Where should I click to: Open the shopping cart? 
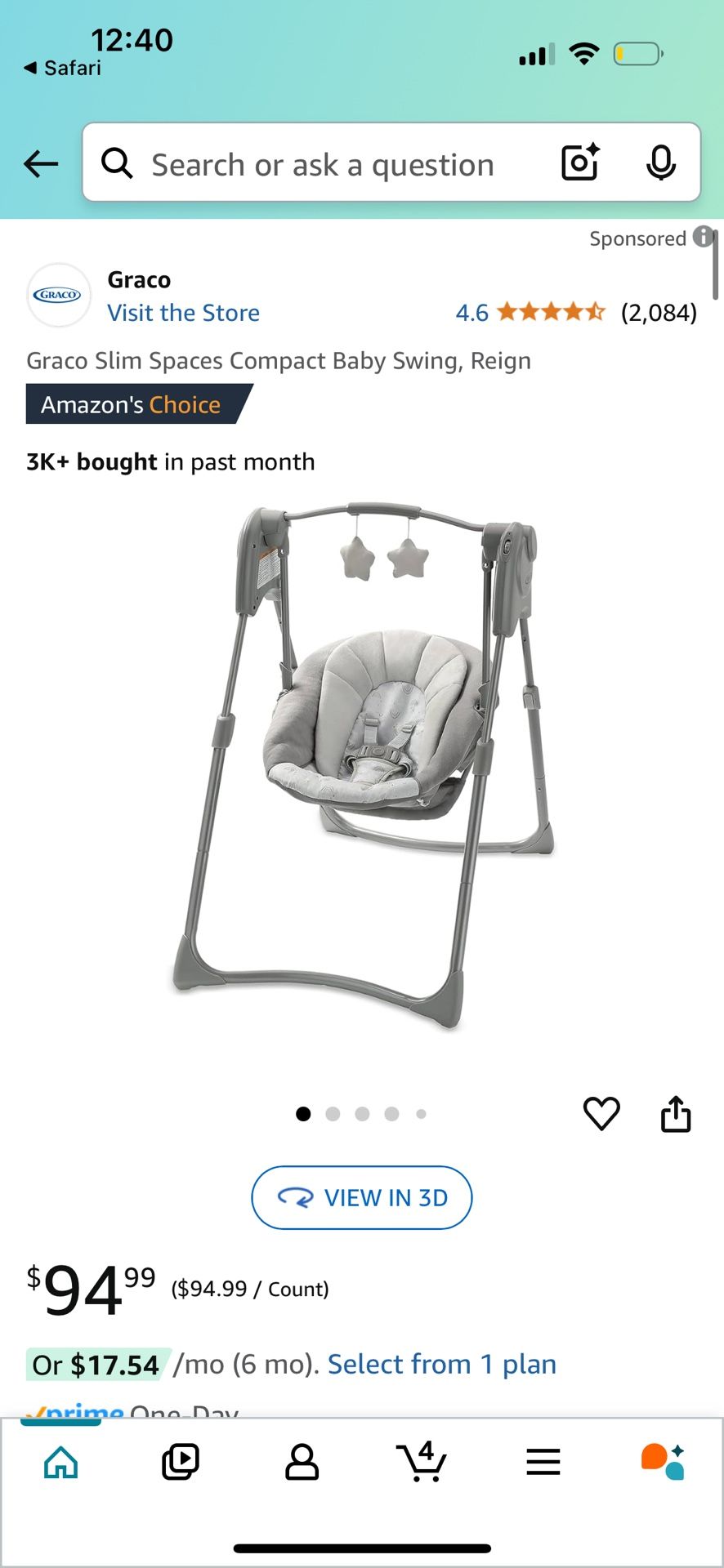pyautogui.click(x=422, y=1461)
